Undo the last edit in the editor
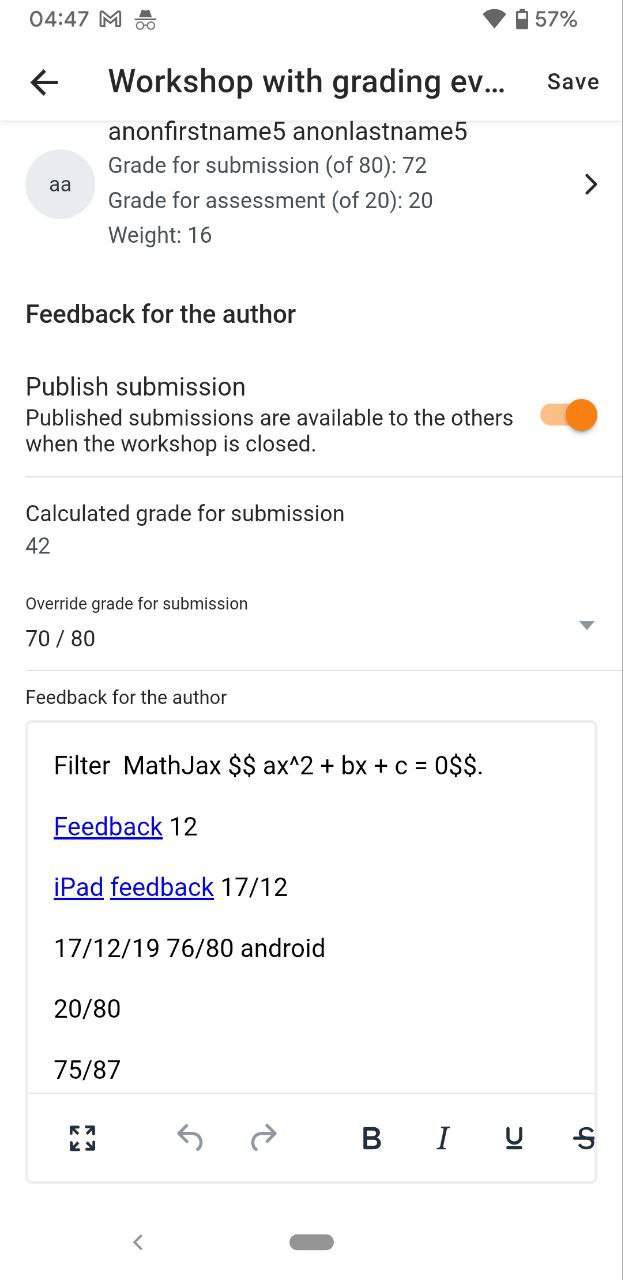The image size is (623, 1280). tap(189, 1138)
